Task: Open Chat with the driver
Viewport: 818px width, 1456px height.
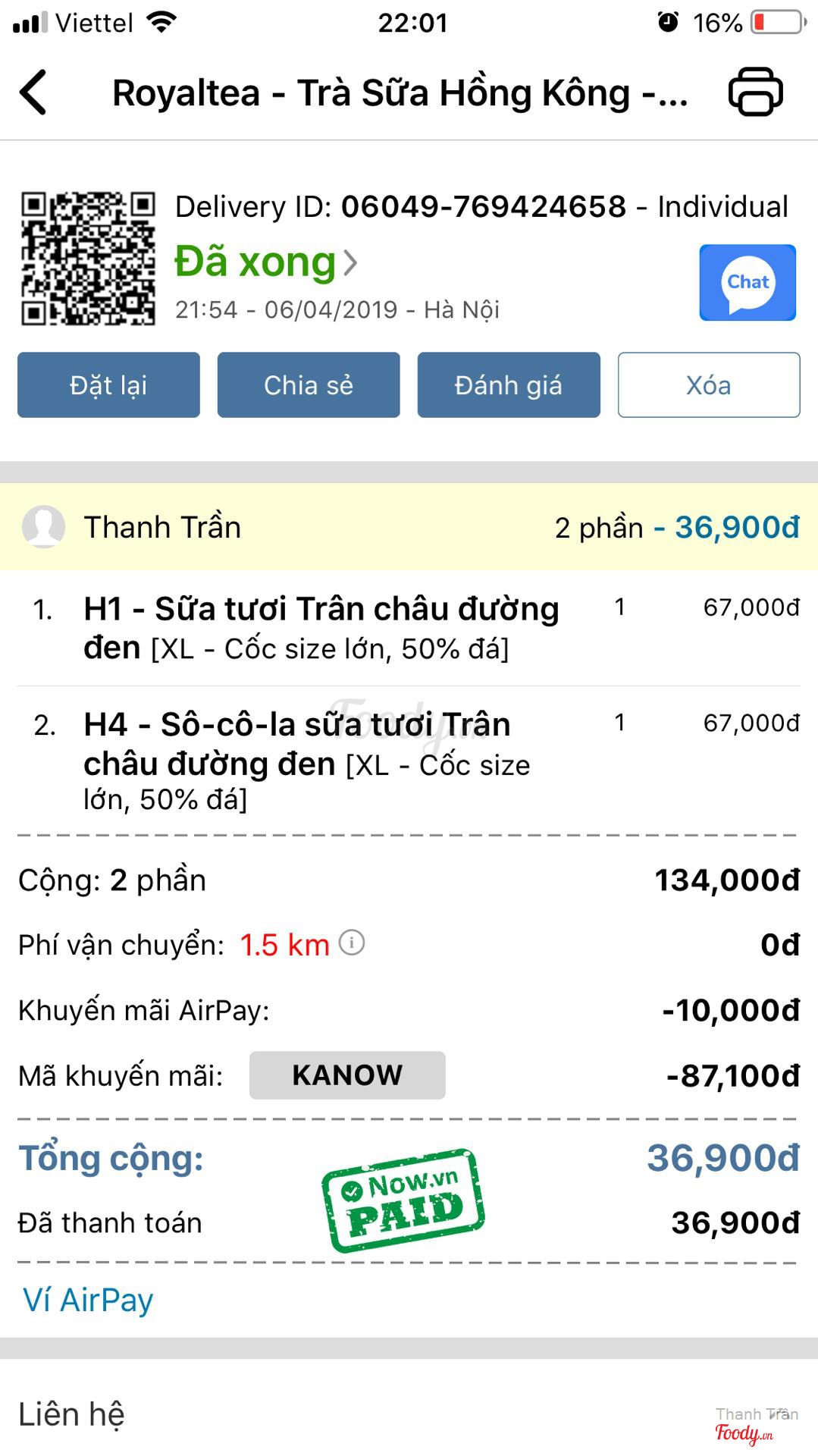Action: point(747,282)
